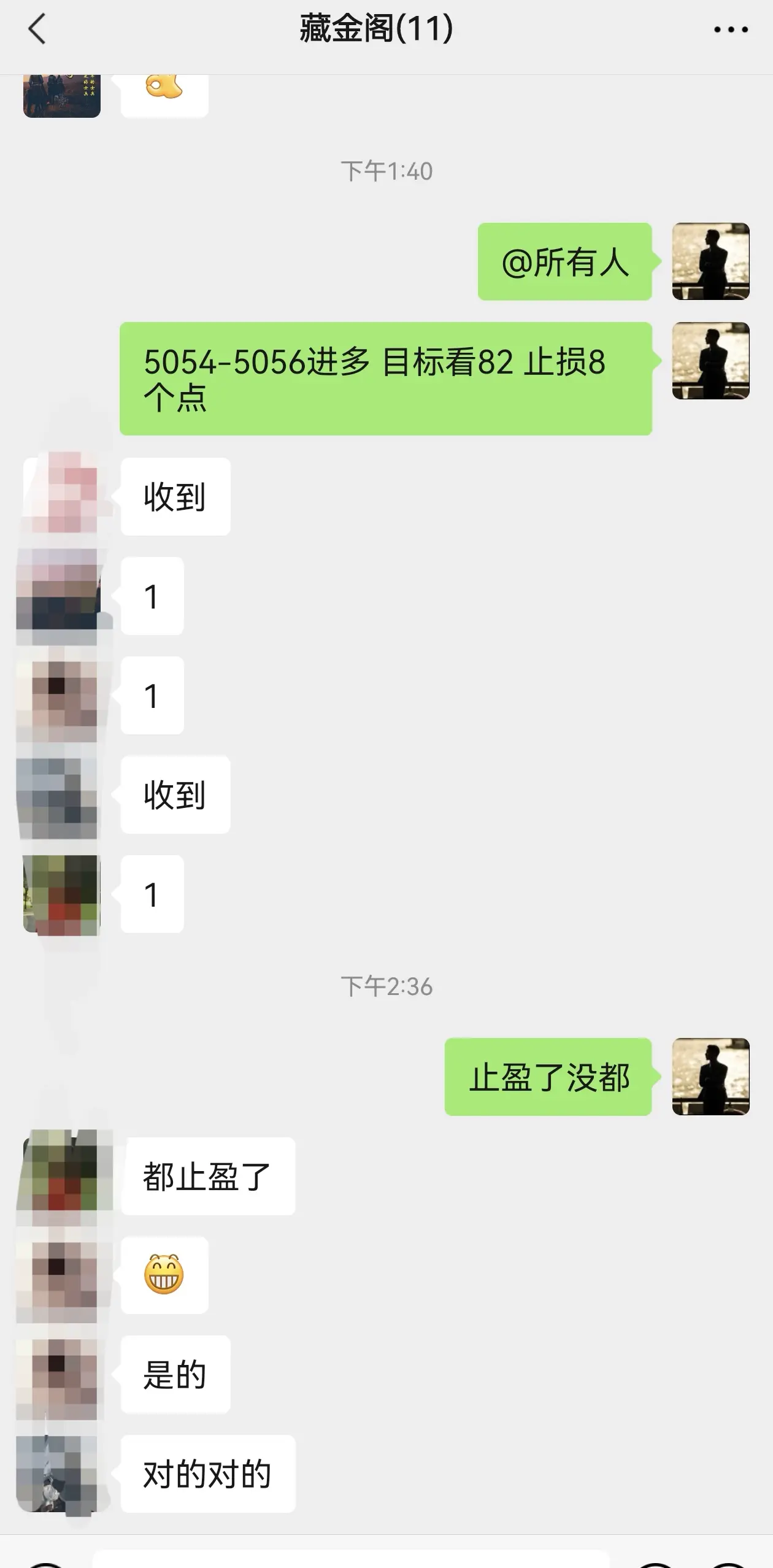Select the @所有人 green bubble
773x1568 pixels.
point(564,262)
